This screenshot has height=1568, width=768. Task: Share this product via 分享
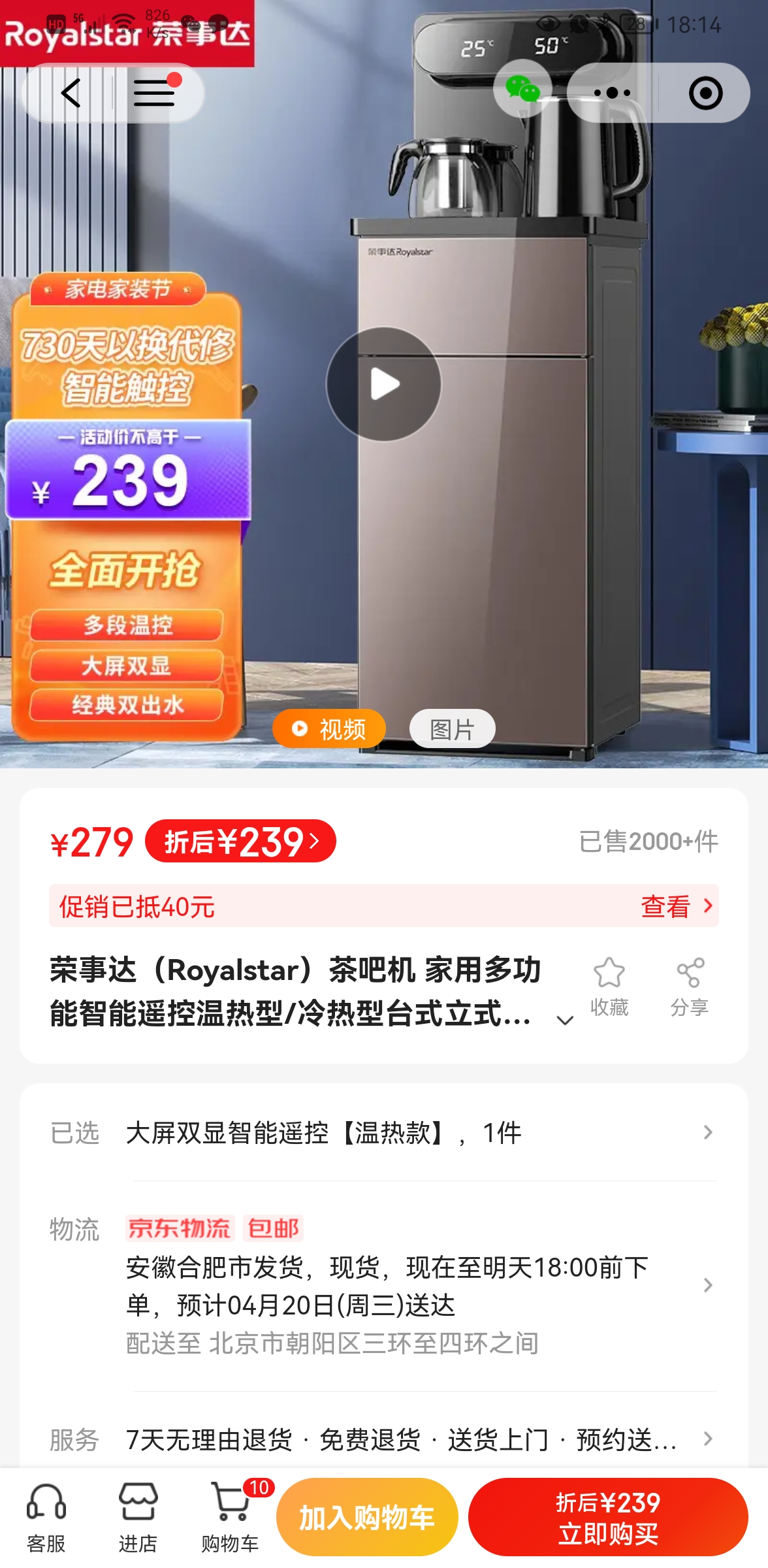(690, 987)
